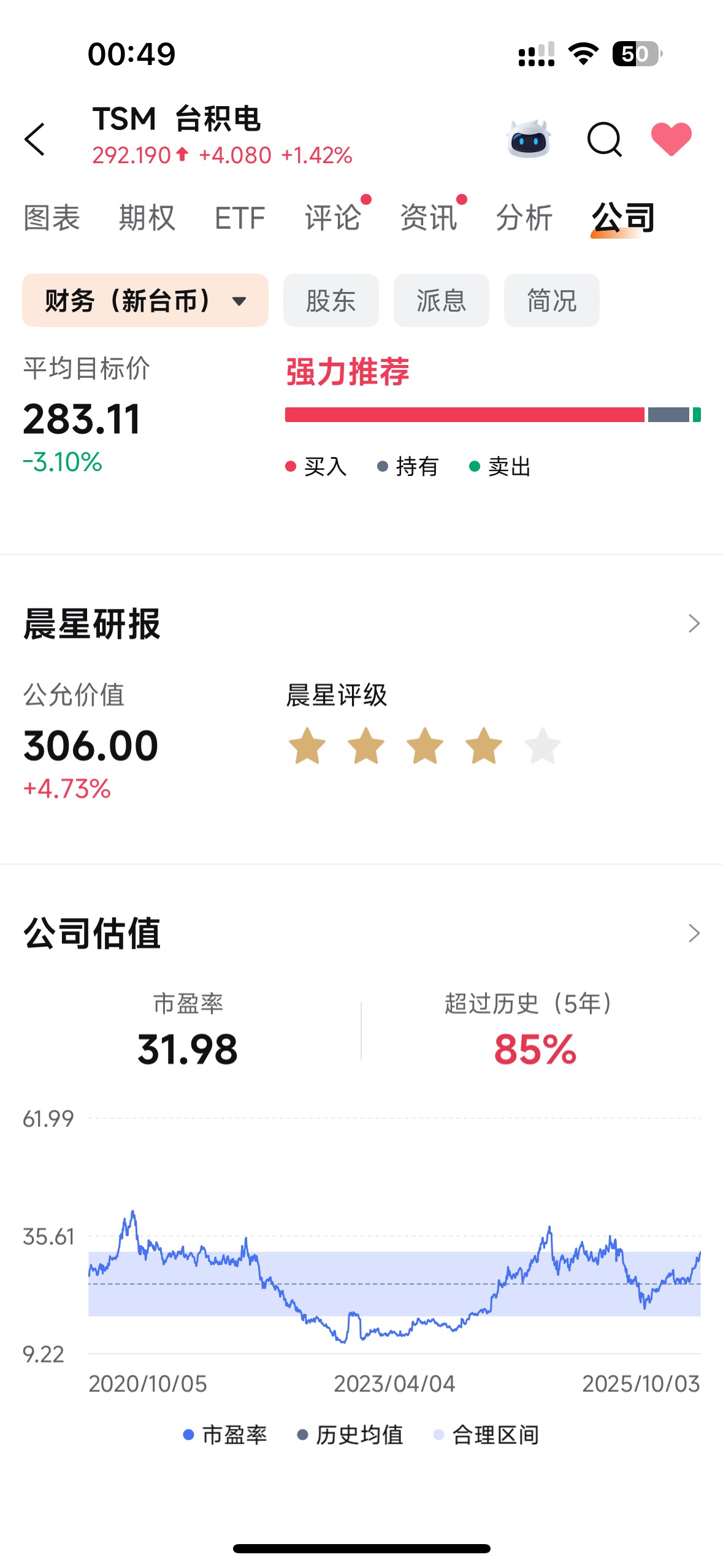This screenshot has height=1568, width=723.
Task: Show the 派息 section
Action: [442, 301]
